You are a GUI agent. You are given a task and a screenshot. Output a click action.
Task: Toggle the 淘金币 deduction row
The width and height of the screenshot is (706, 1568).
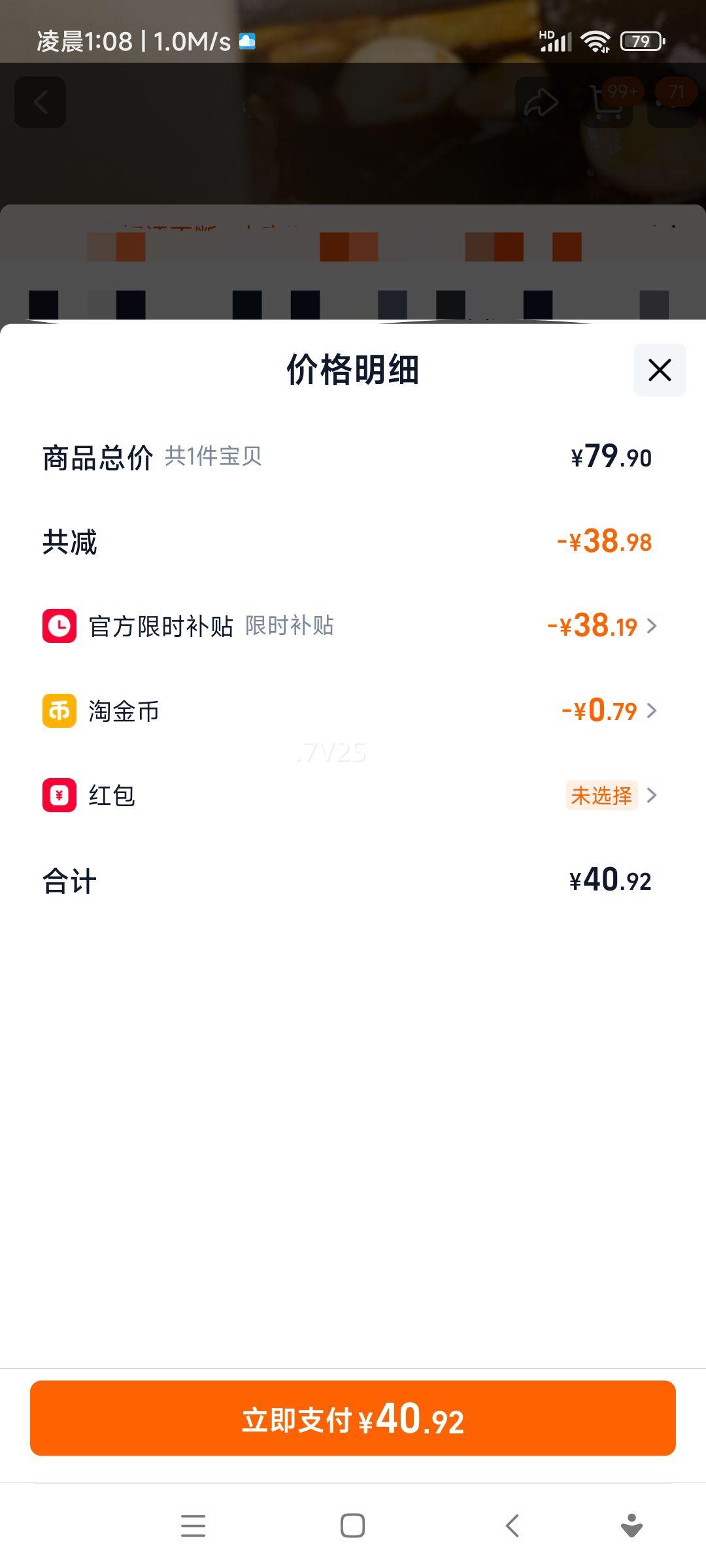pos(353,711)
